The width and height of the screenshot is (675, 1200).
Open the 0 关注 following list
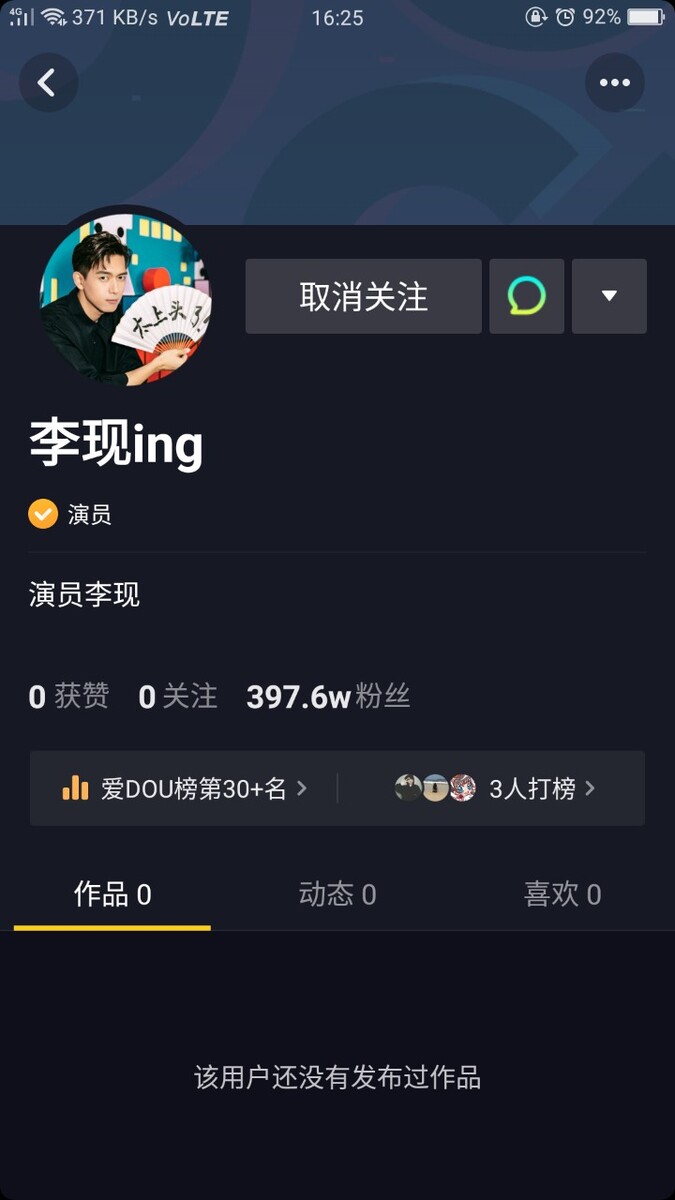point(178,696)
